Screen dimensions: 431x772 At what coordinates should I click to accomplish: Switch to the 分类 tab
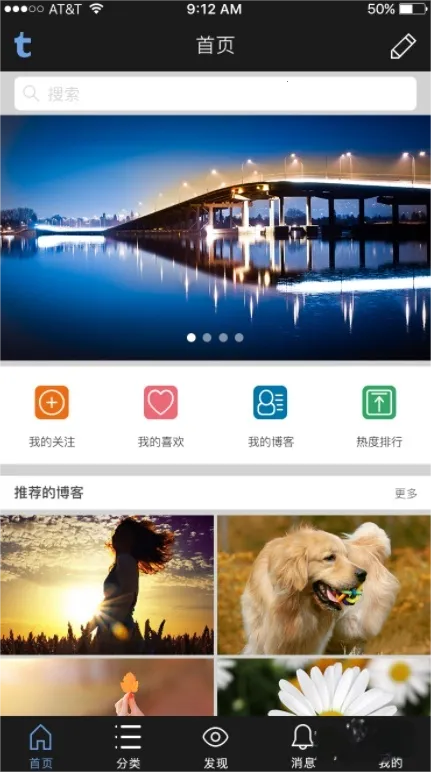tap(128, 745)
